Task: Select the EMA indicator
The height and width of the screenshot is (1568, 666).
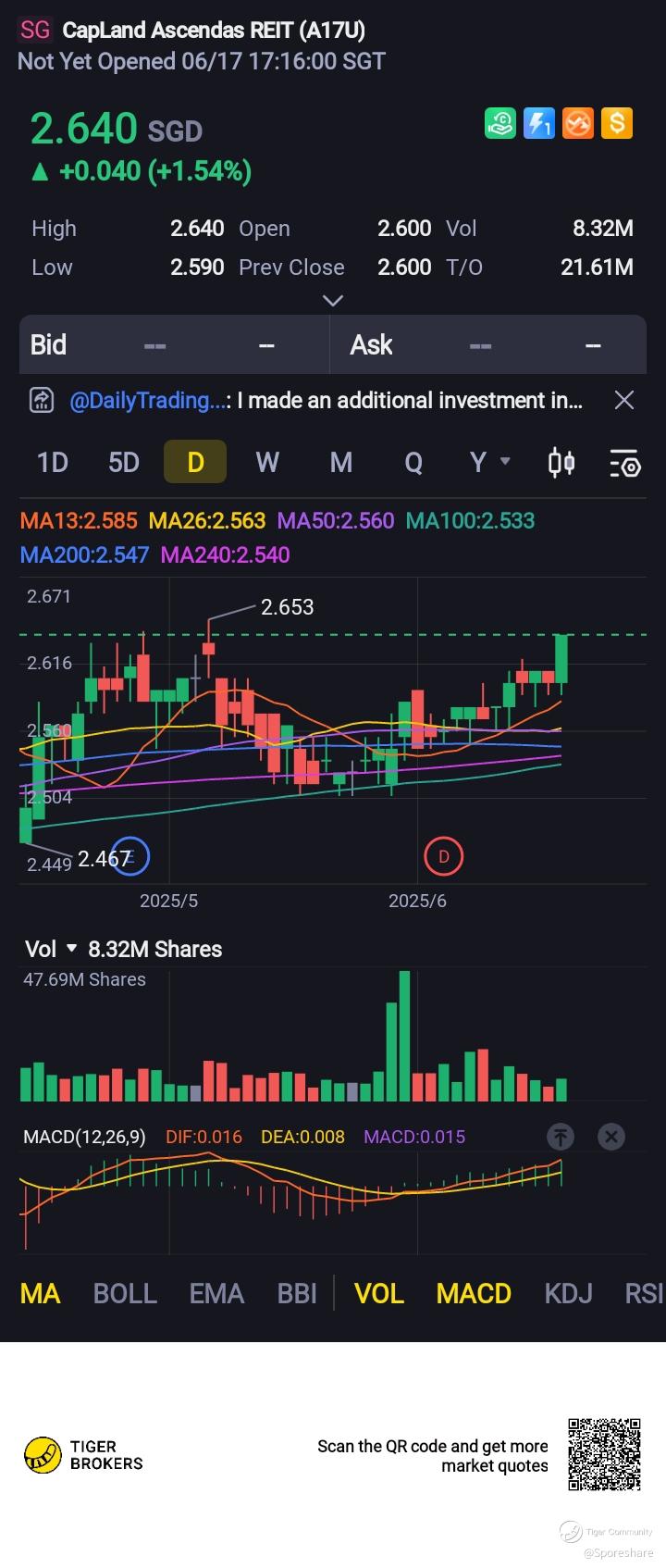Action: click(216, 1293)
